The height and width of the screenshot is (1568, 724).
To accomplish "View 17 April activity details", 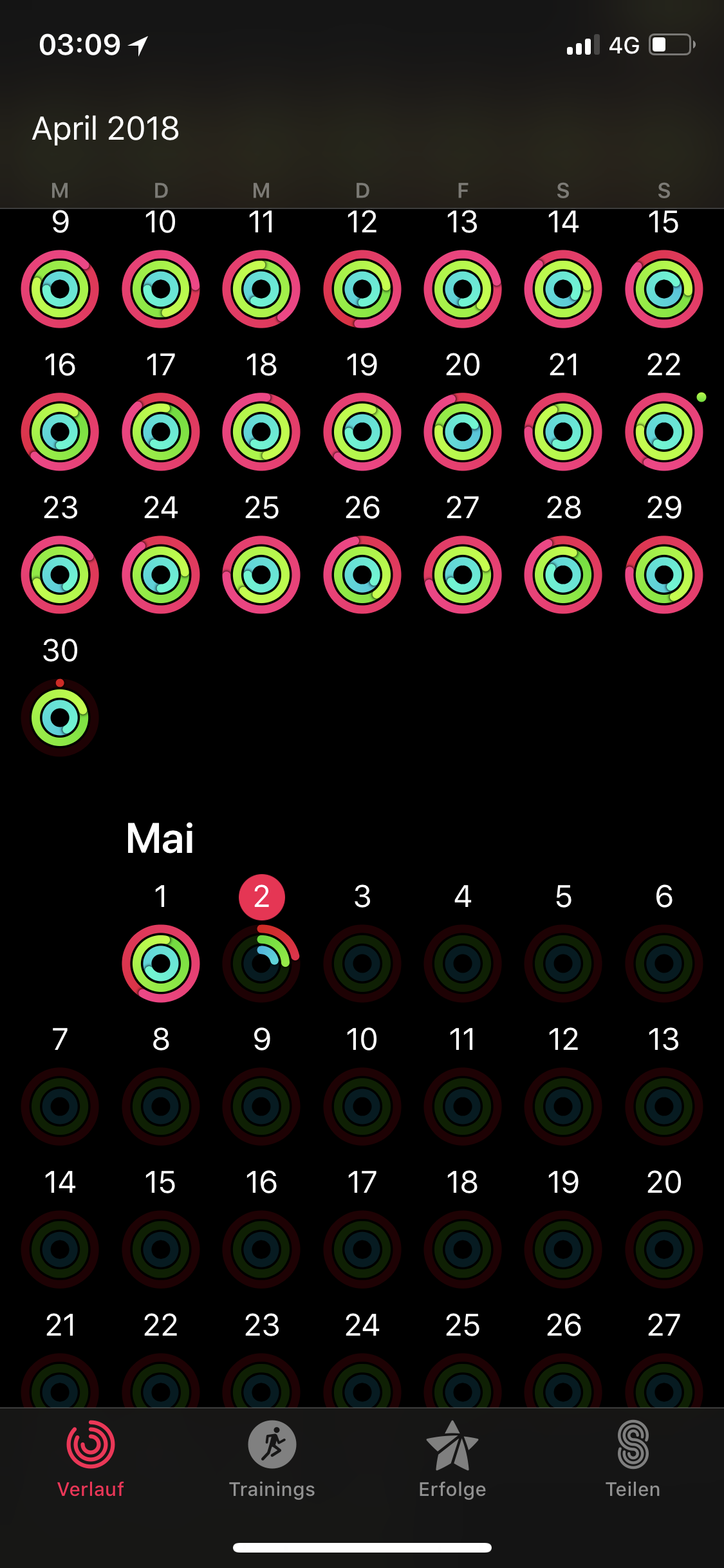I will point(161,432).
